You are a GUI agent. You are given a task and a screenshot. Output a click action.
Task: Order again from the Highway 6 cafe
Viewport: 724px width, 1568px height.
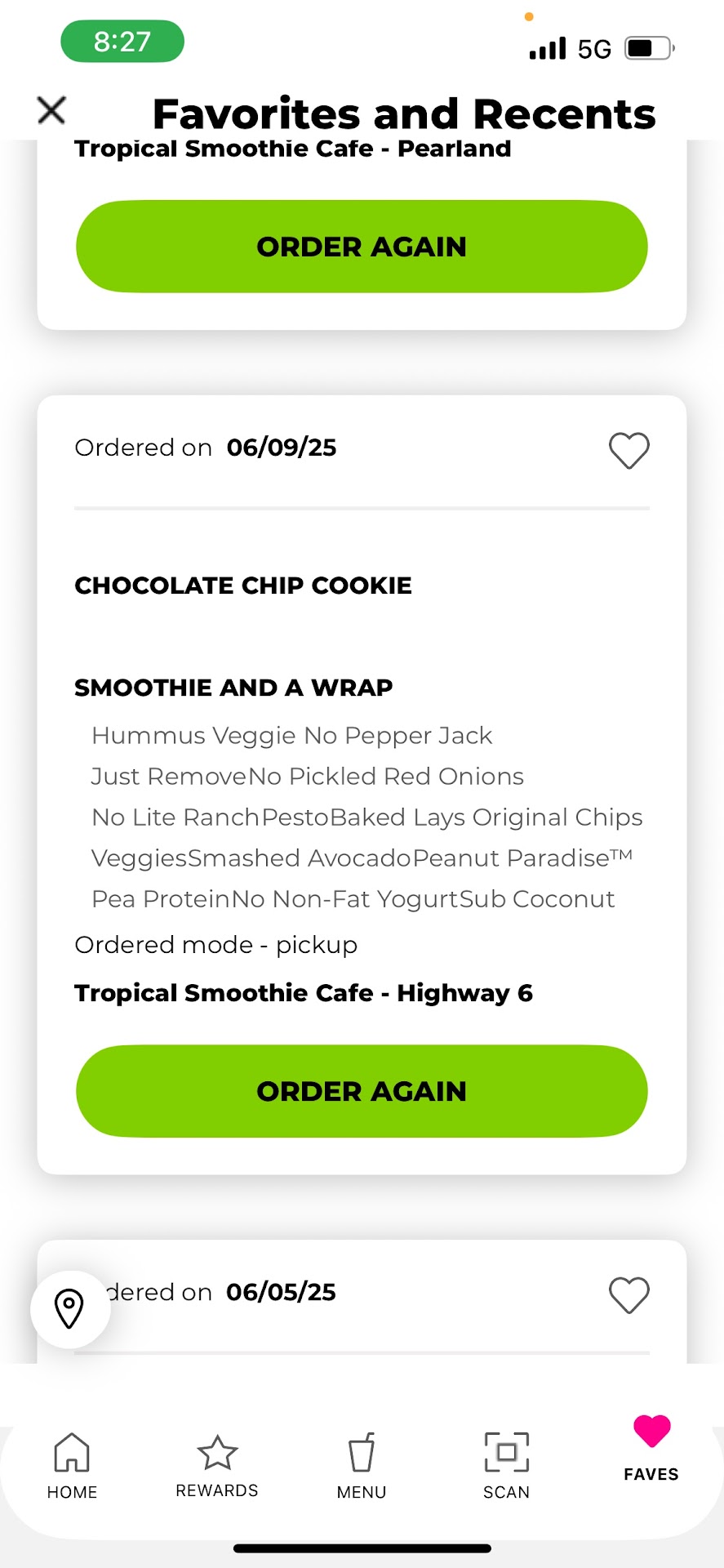pos(362,1091)
